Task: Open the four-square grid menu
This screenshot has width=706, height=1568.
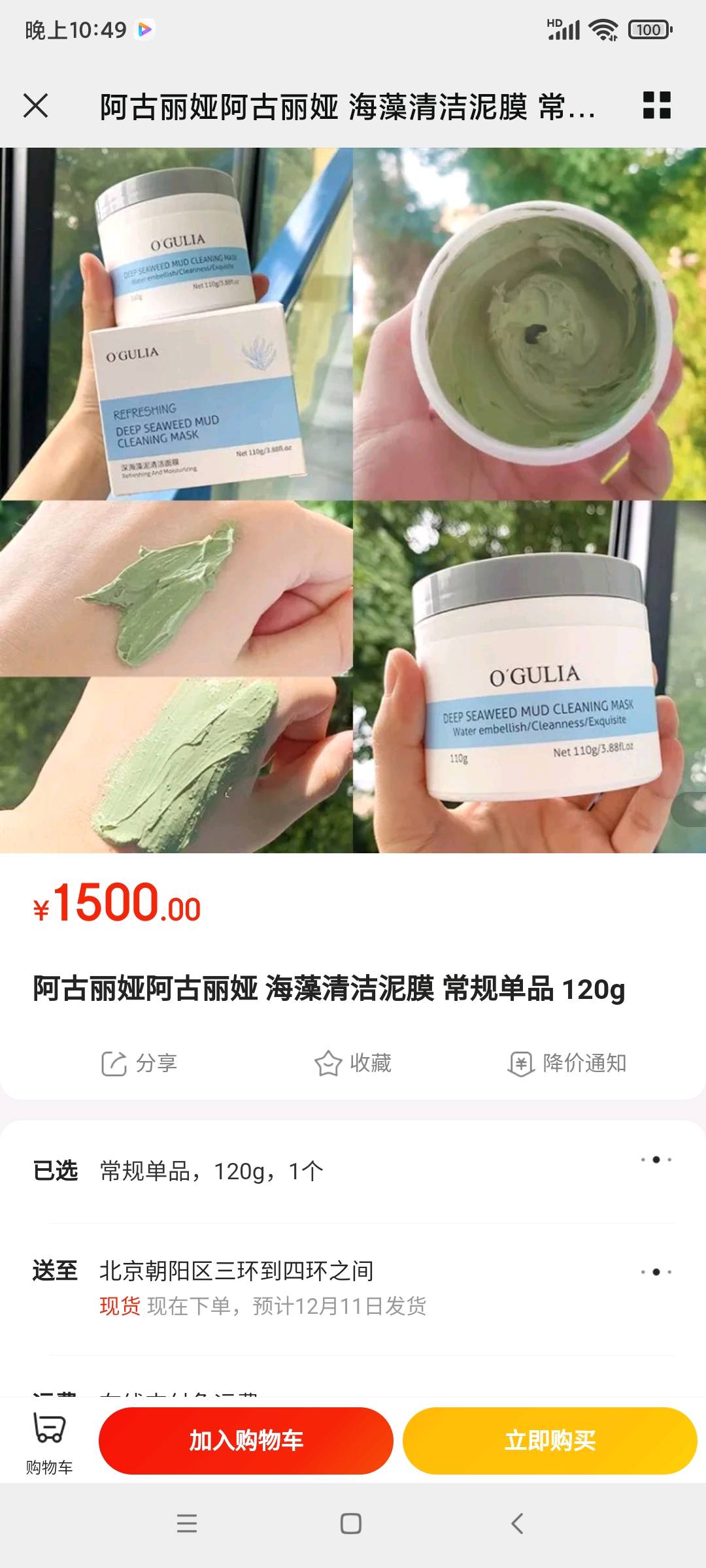Action: (x=656, y=105)
